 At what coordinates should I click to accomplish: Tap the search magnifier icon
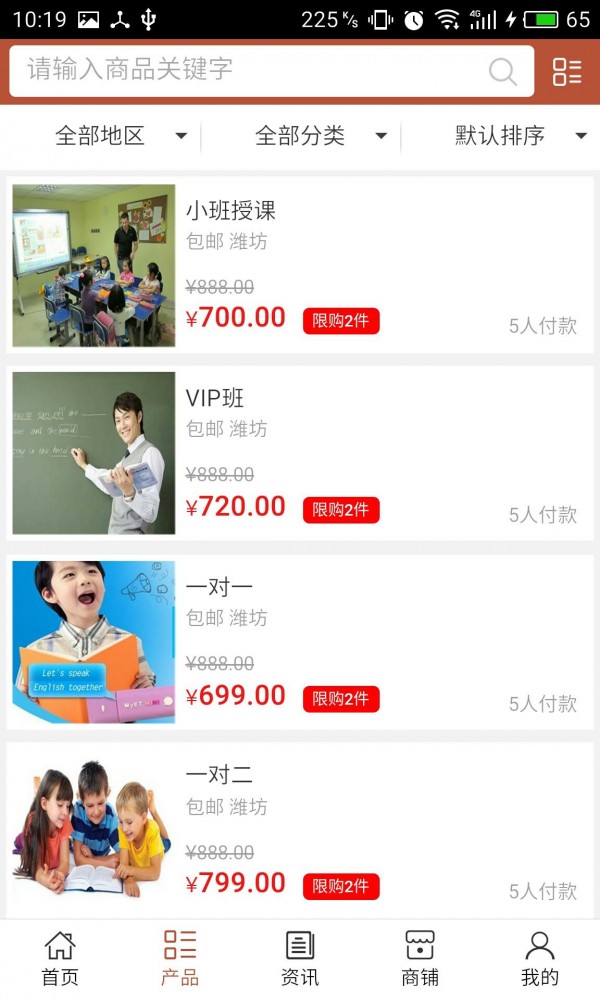click(502, 71)
